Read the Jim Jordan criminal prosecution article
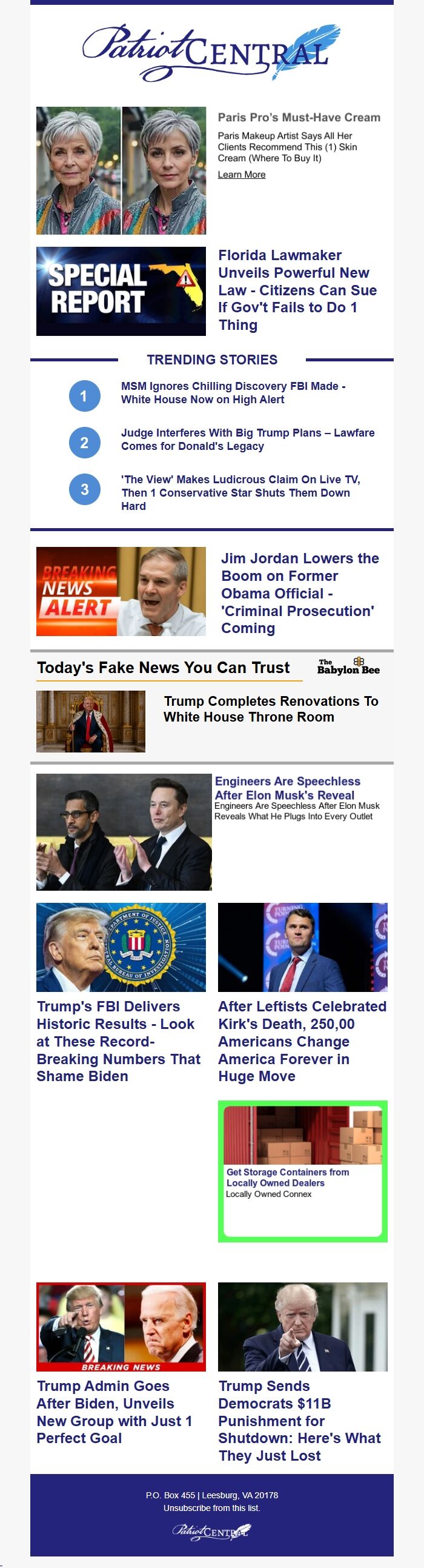Image resolution: width=424 pixels, height=1568 pixels. coord(299,593)
